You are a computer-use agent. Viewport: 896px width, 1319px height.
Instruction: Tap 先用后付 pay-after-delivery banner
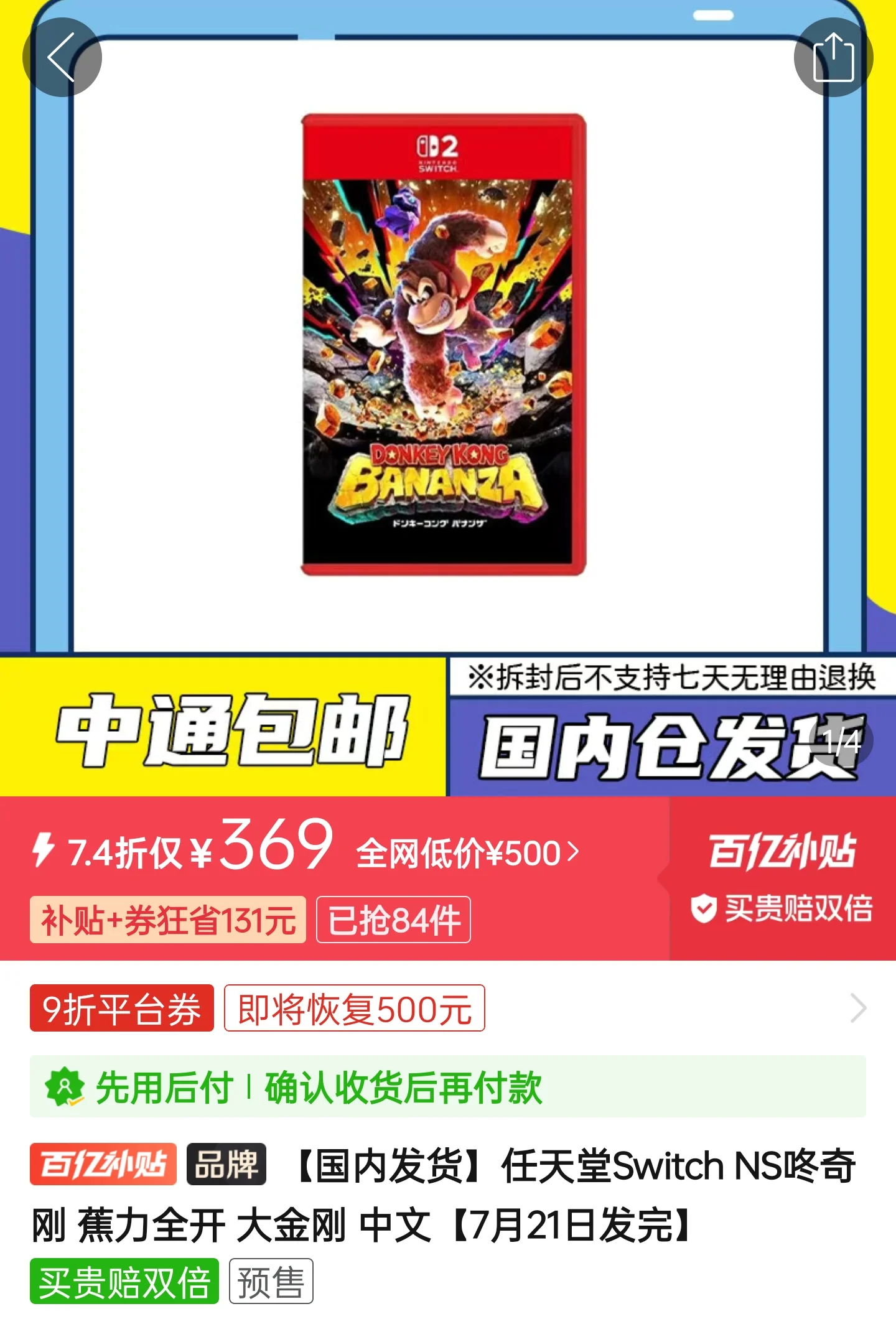coord(447,1087)
